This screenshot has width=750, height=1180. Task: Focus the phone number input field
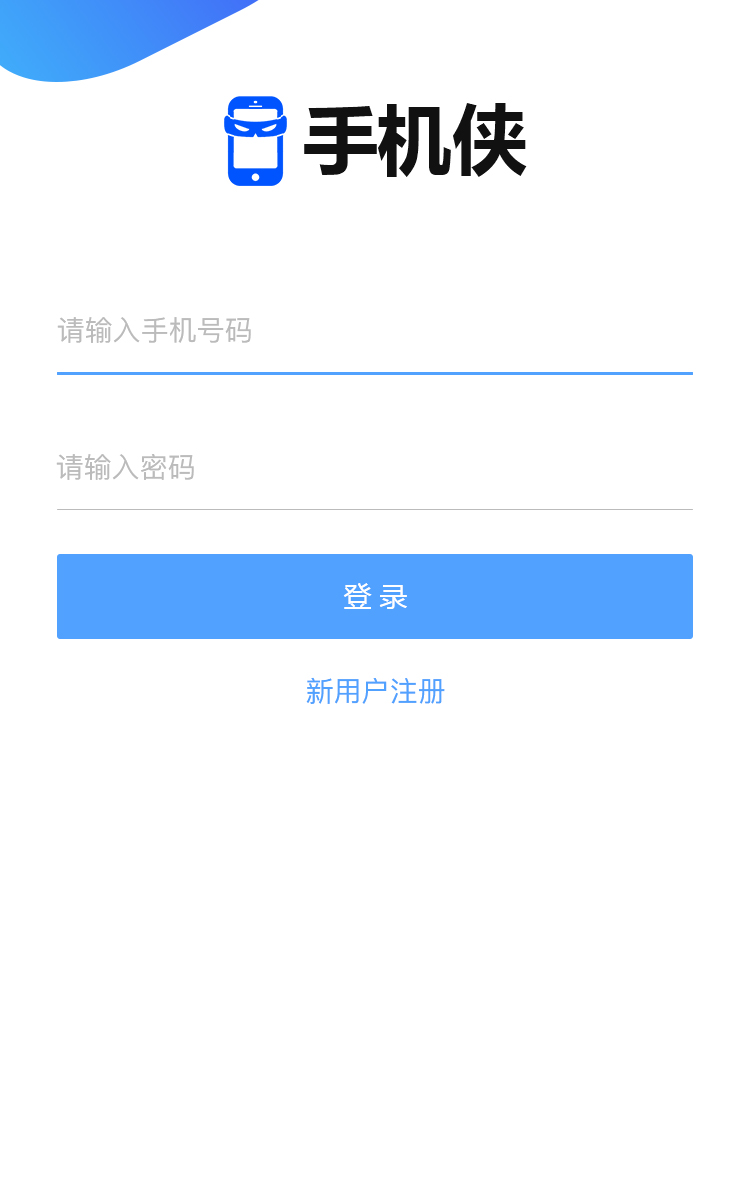[374, 331]
